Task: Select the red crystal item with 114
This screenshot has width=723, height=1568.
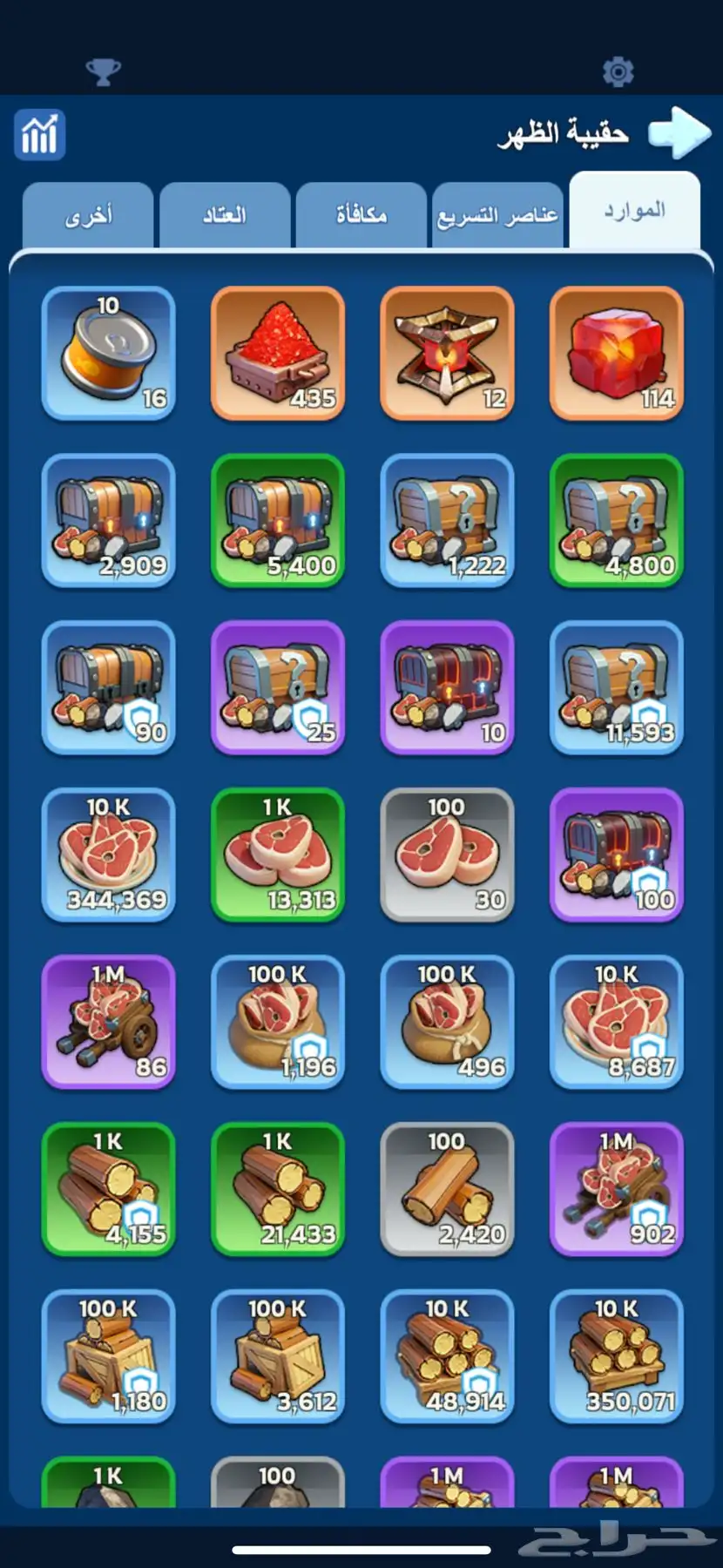Action: 616,354
